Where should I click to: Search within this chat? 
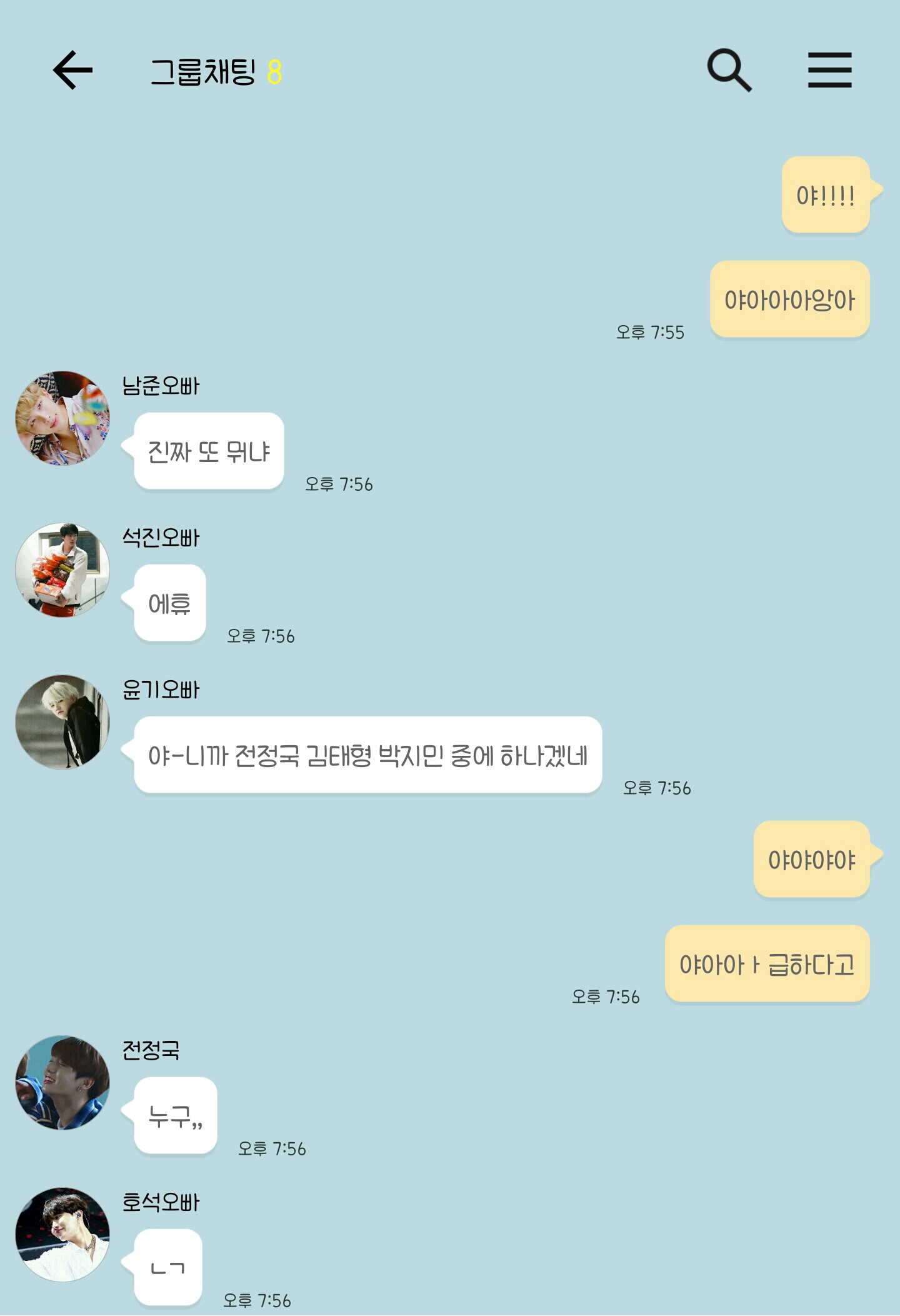click(729, 70)
